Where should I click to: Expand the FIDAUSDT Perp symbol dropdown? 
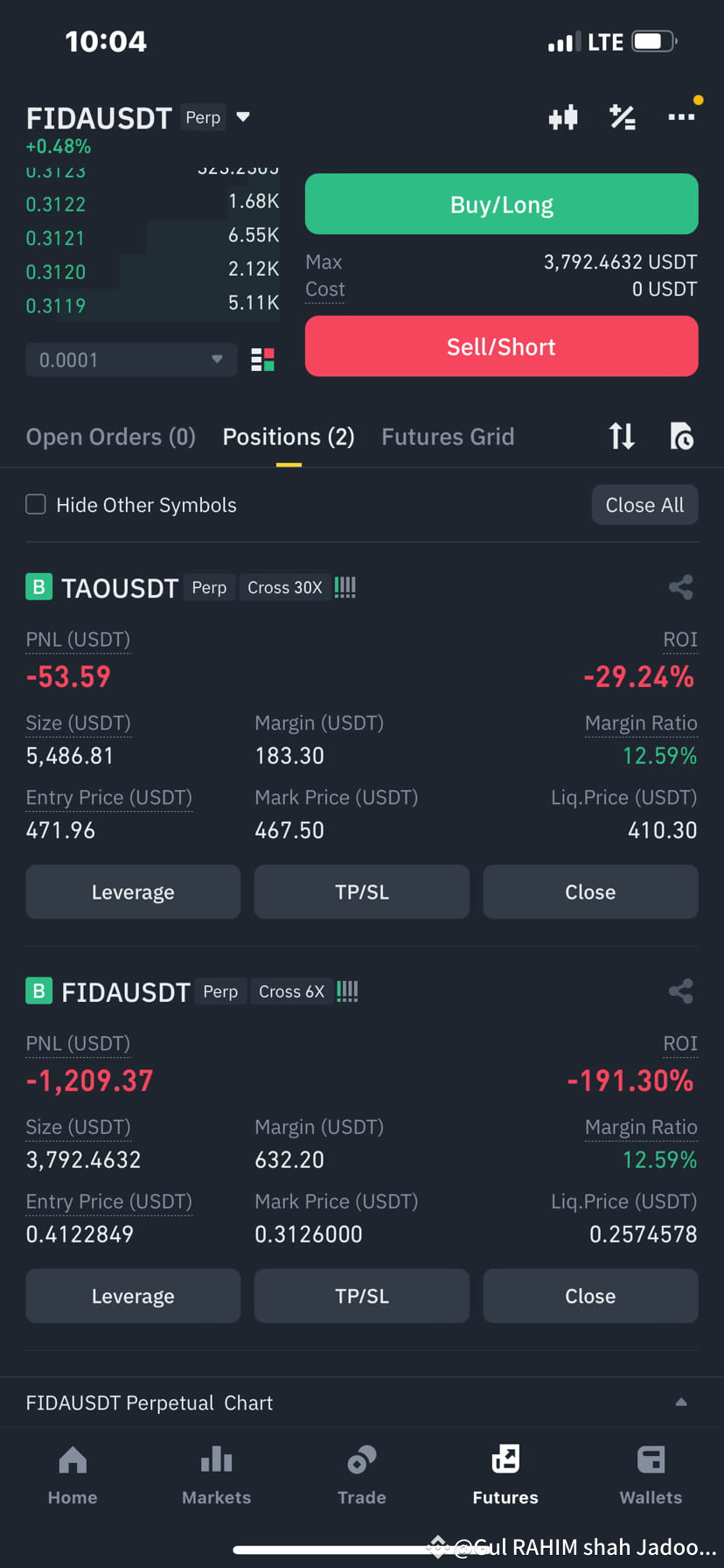242,116
